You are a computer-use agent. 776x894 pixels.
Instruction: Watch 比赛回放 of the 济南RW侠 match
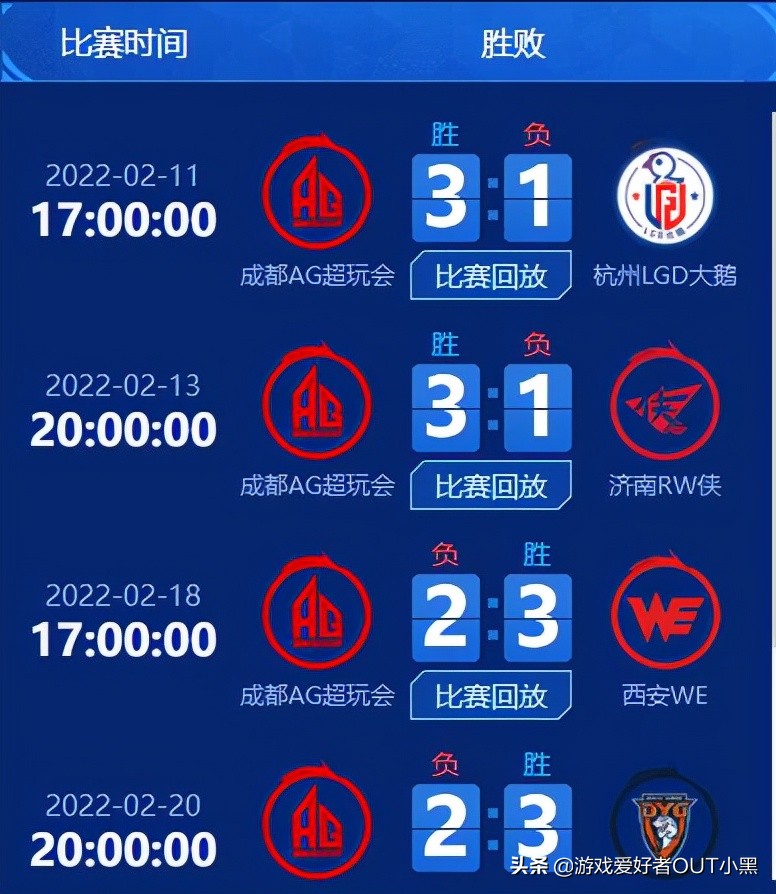(x=491, y=486)
